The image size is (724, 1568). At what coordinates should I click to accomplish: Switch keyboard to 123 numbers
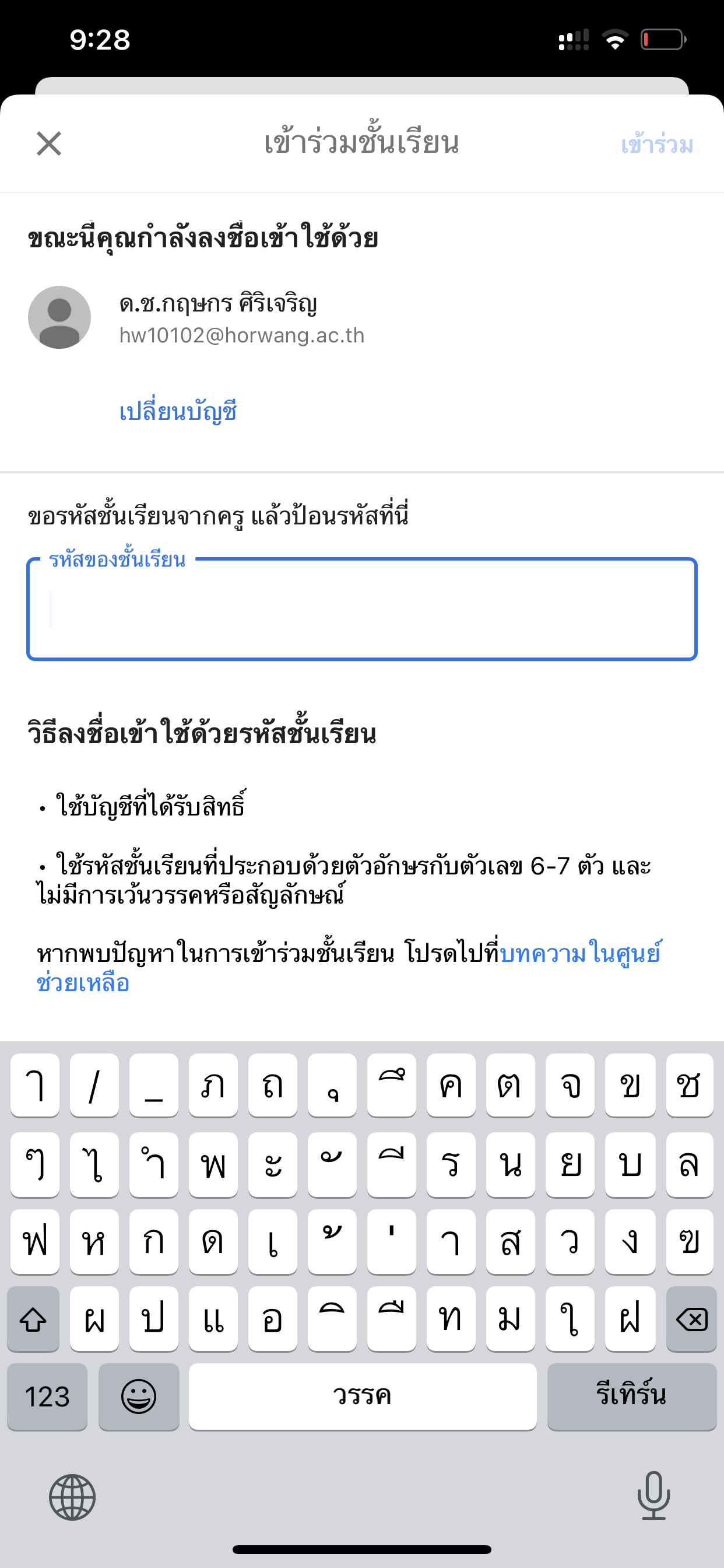coord(47,1396)
